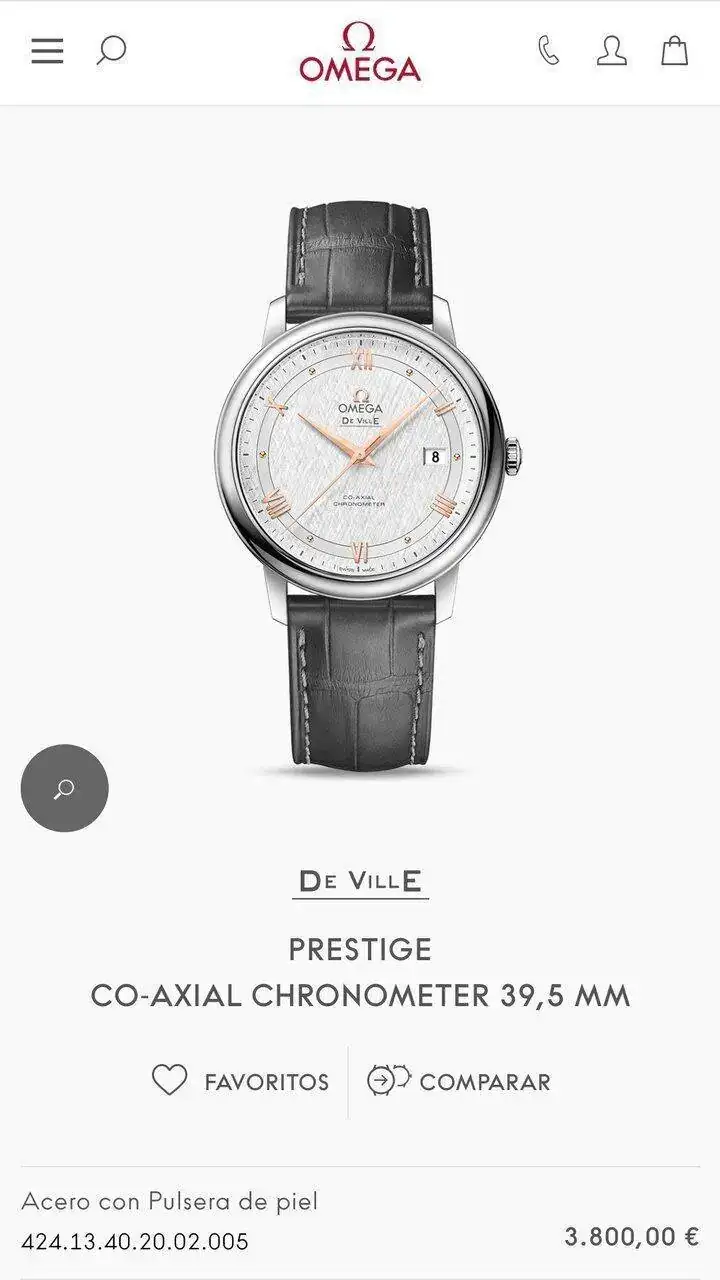The height and width of the screenshot is (1280, 720).
Task: Go to the Omega home logo
Action: coord(360,52)
